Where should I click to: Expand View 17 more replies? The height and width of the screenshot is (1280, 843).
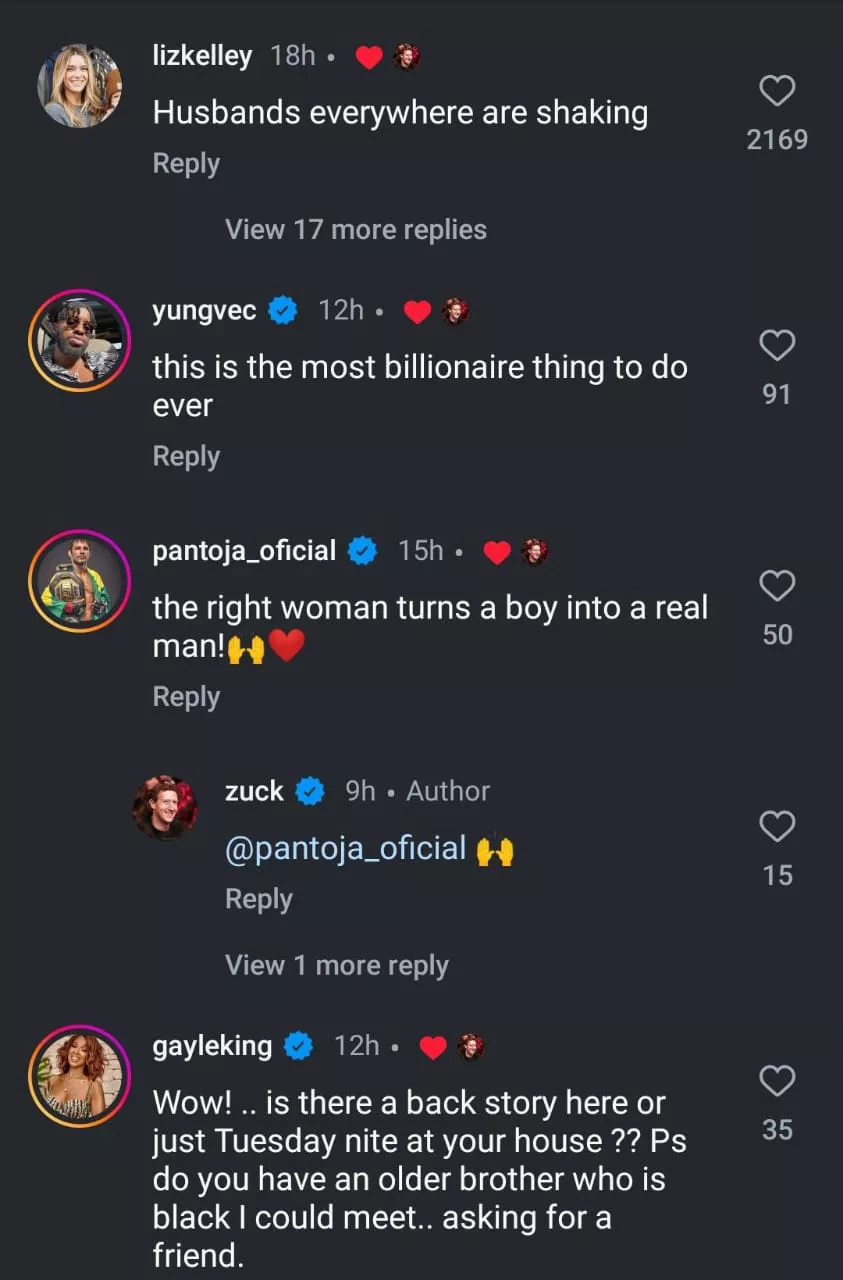click(356, 230)
